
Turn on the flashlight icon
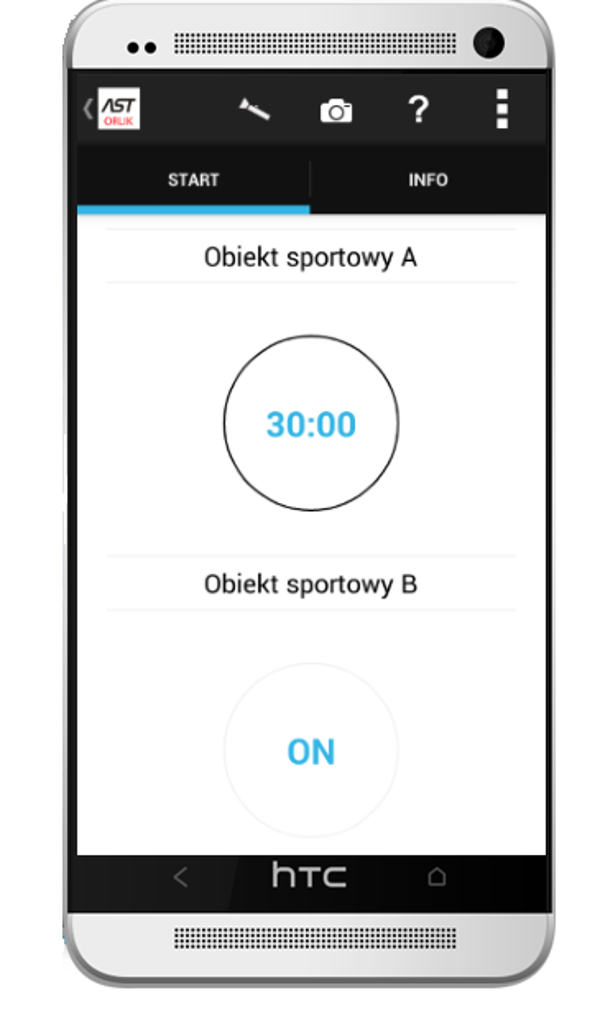pos(254,109)
